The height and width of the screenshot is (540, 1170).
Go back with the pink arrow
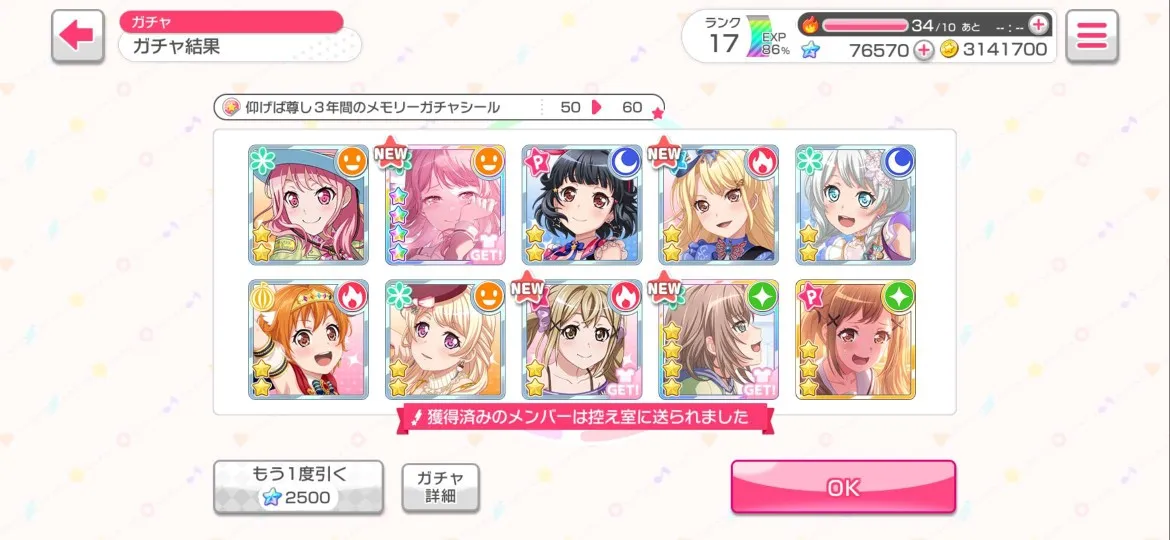[77, 36]
